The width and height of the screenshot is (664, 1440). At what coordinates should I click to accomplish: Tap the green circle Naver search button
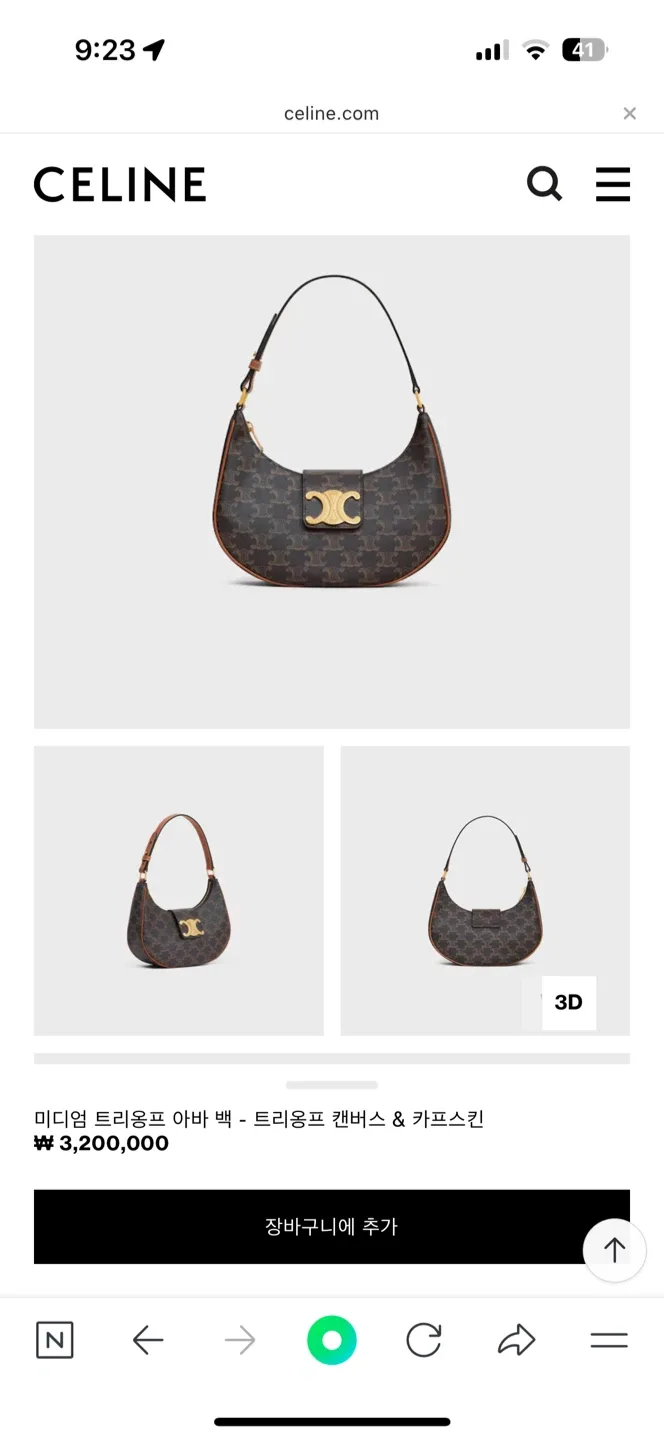[332, 1340]
